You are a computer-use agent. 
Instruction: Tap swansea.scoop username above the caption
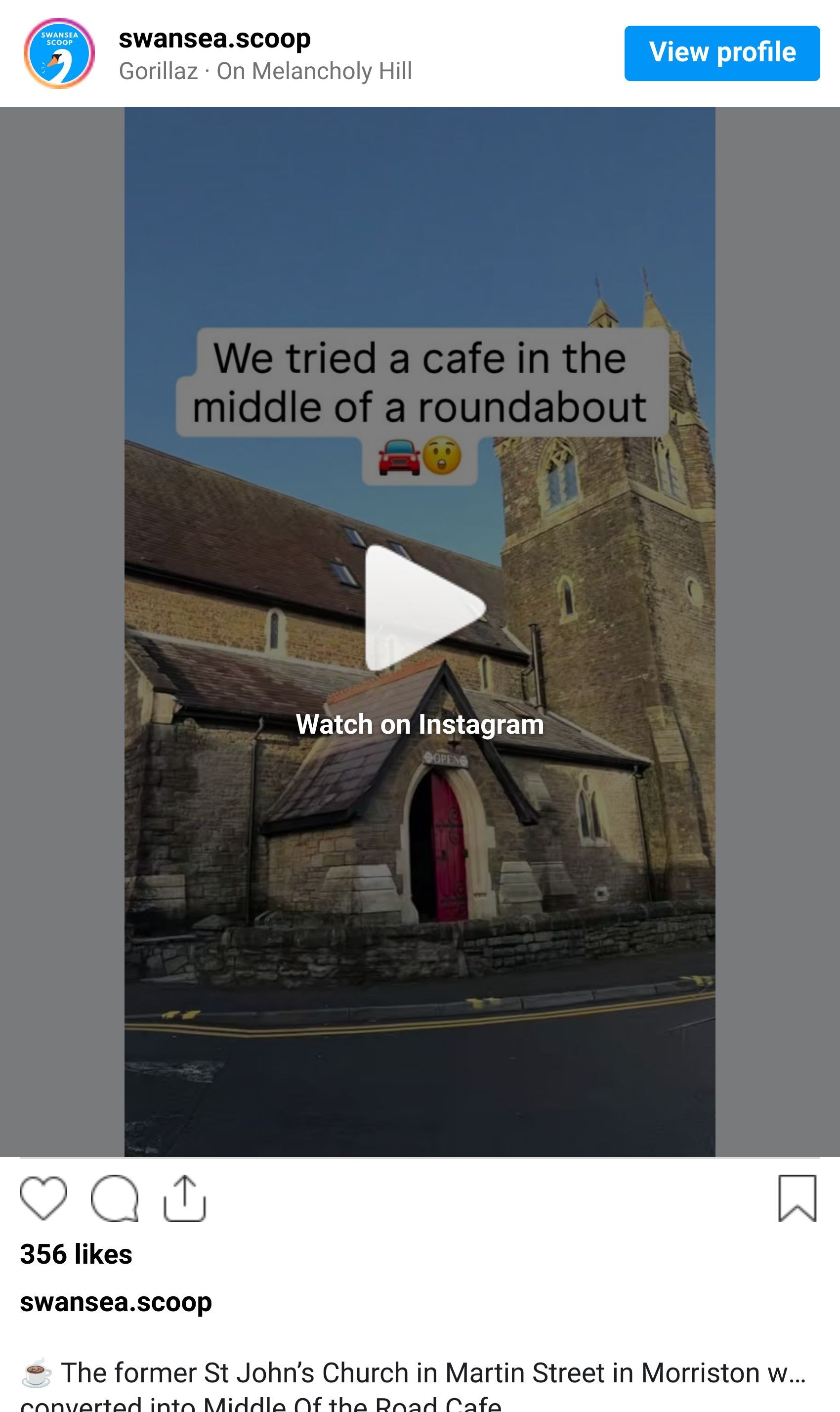pyautogui.click(x=116, y=1302)
